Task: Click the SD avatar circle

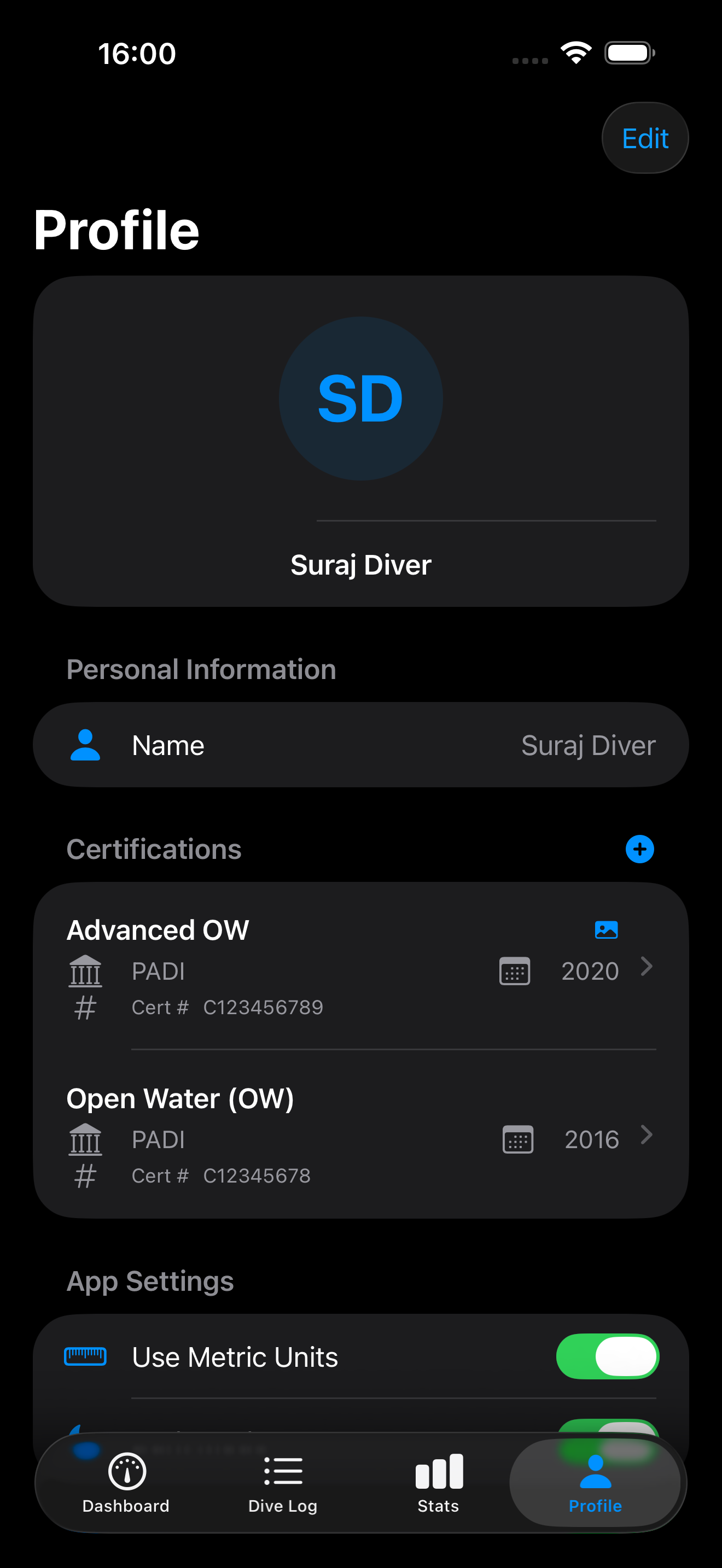Action: point(360,397)
